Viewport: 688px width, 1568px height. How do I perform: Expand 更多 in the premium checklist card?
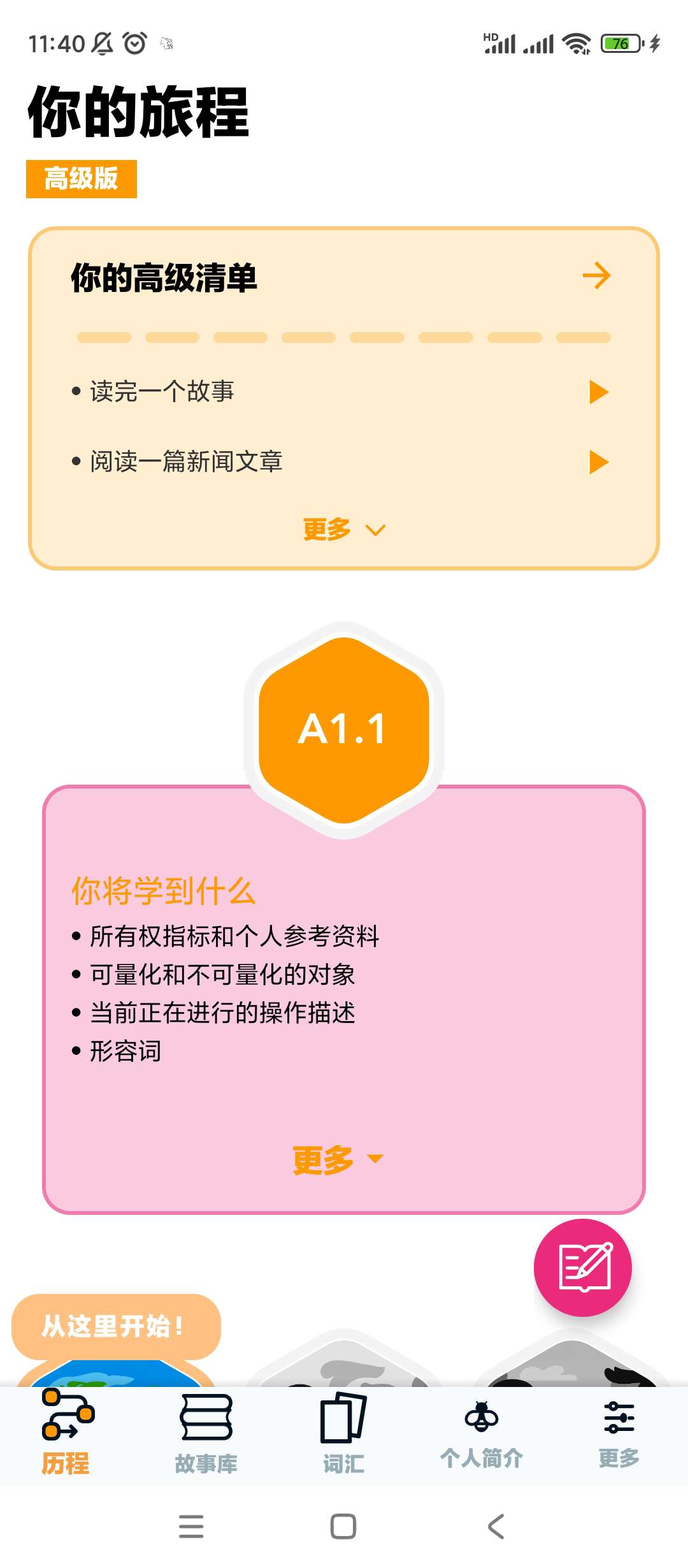click(344, 530)
